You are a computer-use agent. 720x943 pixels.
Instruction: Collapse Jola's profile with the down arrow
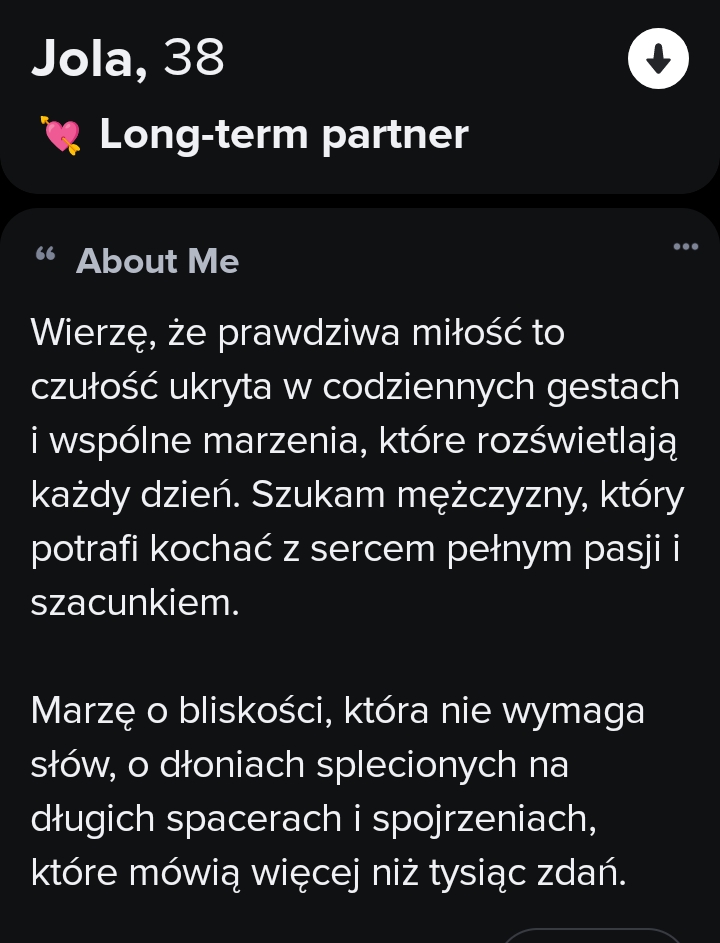coord(658,59)
